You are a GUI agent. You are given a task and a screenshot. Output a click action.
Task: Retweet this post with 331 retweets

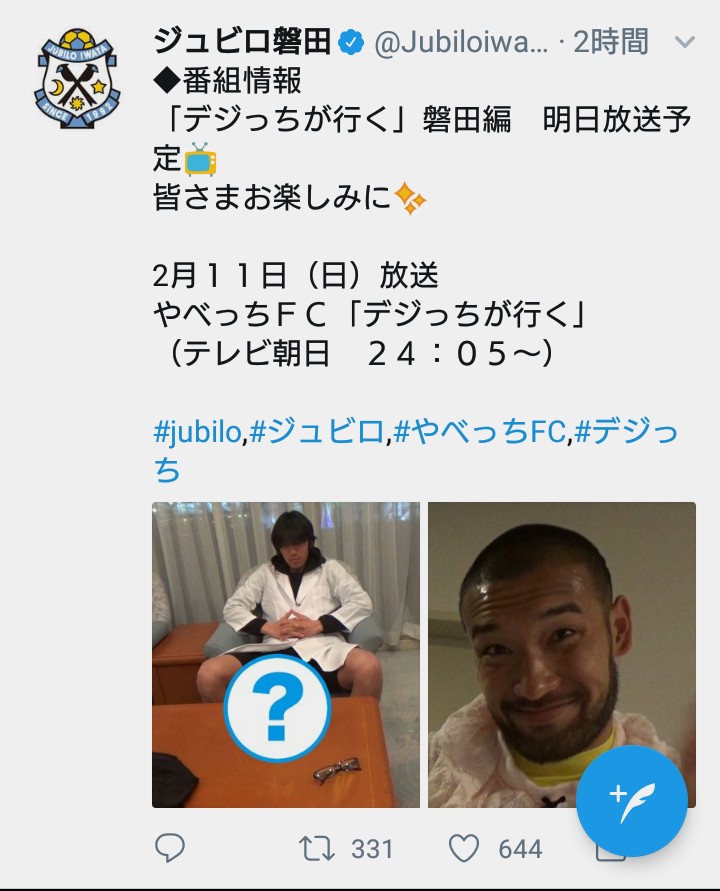tap(316, 849)
